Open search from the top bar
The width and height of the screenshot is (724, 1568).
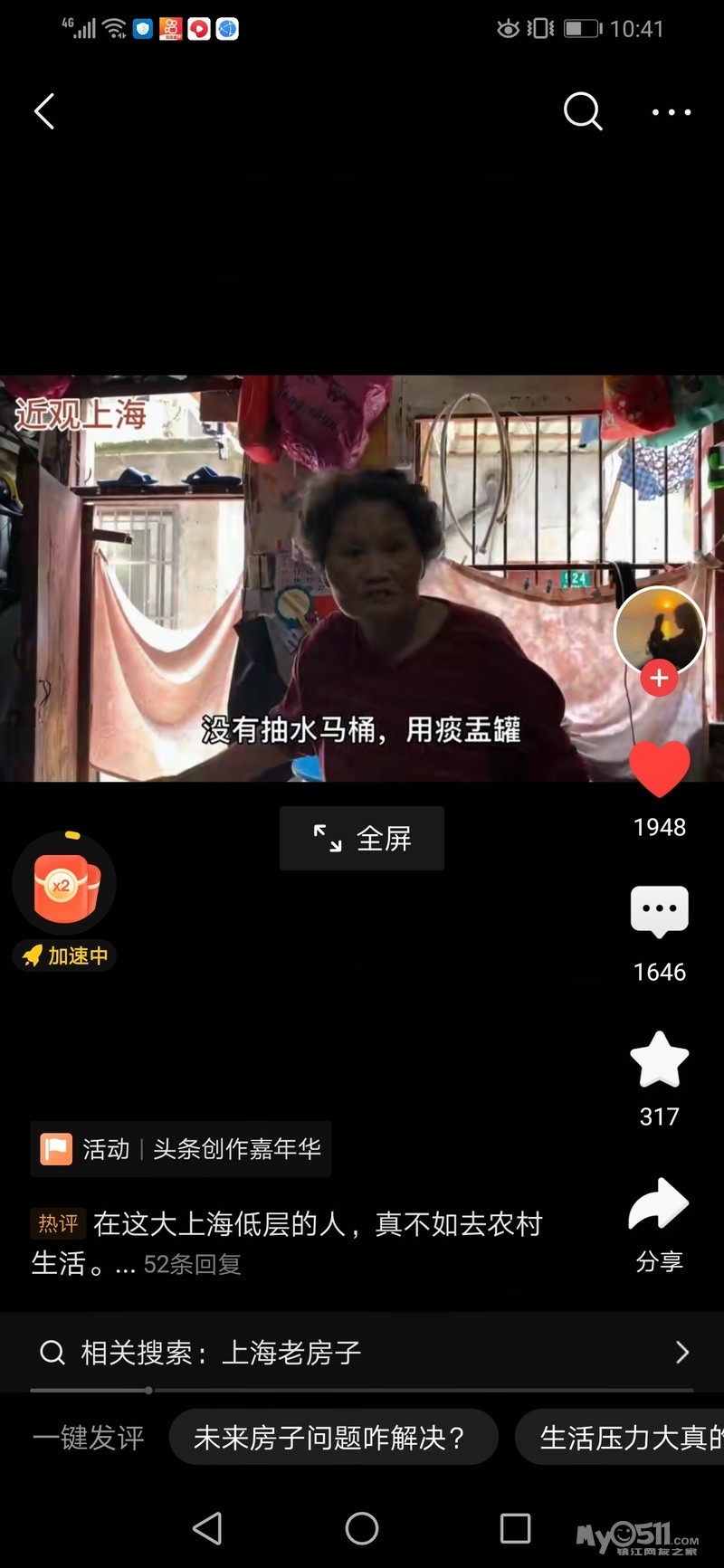(x=582, y=112)
